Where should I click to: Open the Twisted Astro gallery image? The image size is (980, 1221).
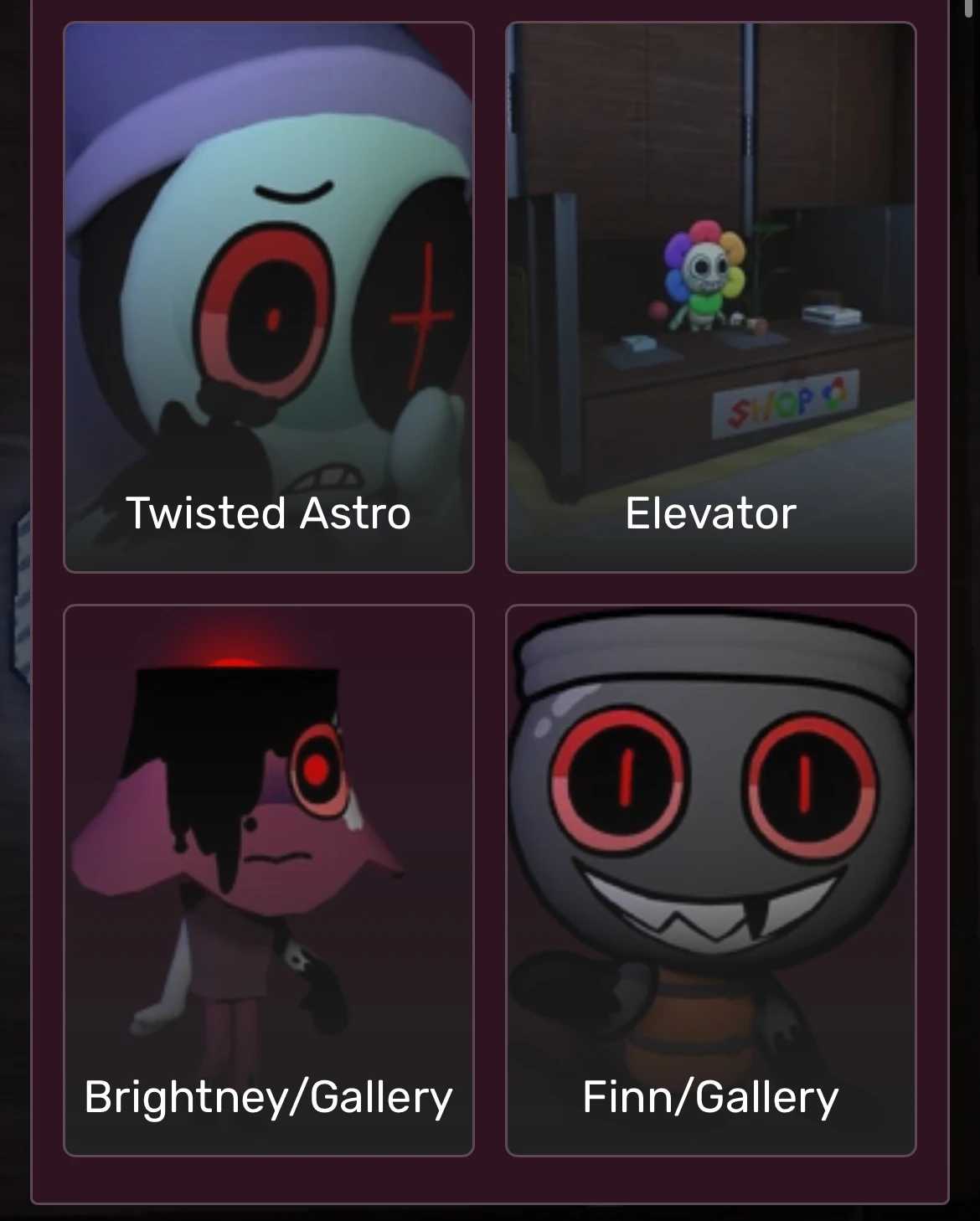click(268, 251)
